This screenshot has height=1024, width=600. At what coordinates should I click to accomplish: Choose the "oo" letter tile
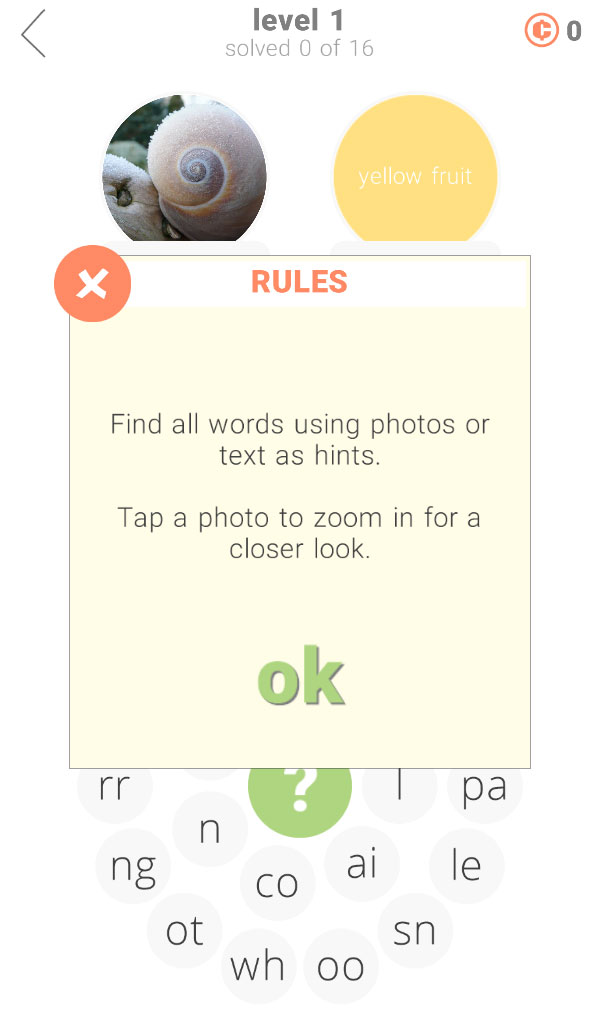pyautogui.click(x=341, y=966)
